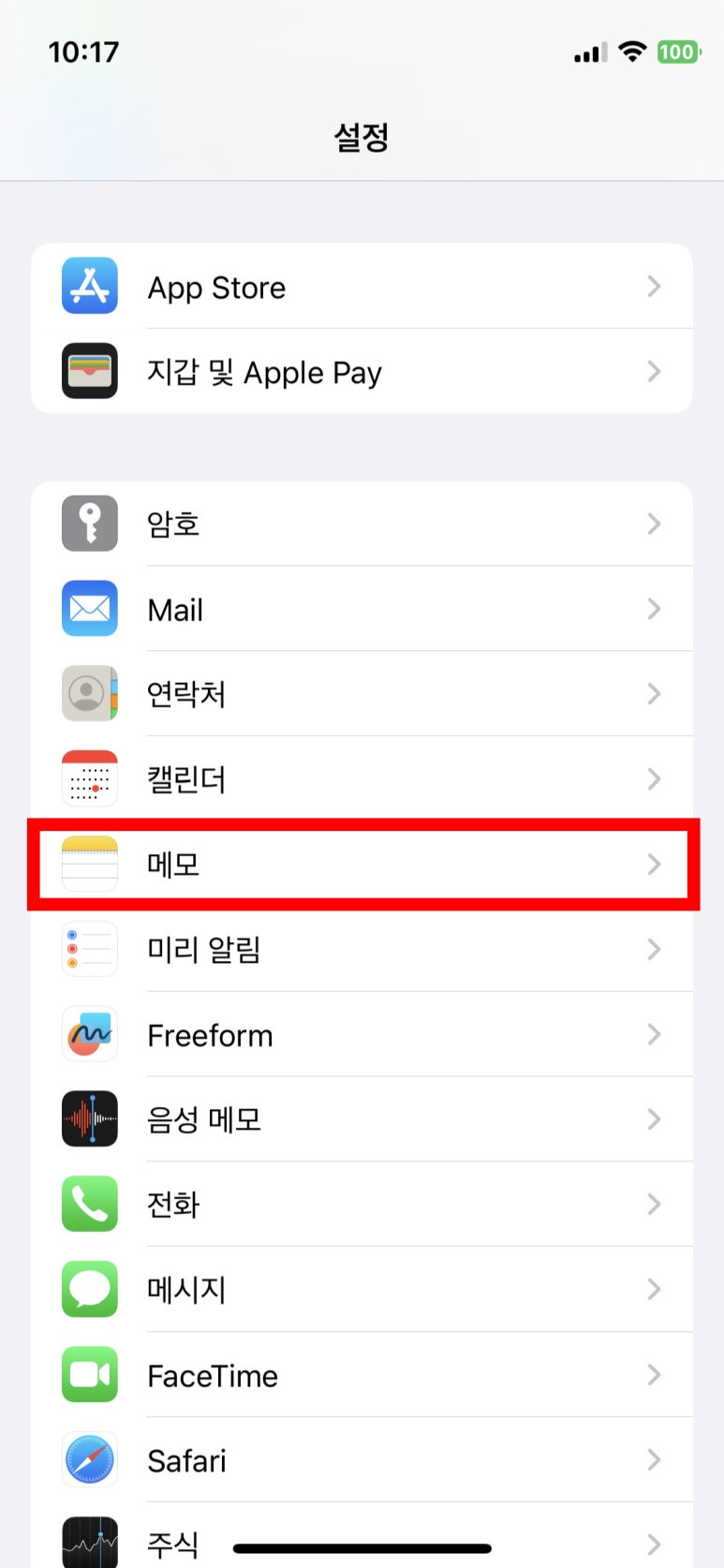
Task: Open Mail settings
Action: click(362, 609)
